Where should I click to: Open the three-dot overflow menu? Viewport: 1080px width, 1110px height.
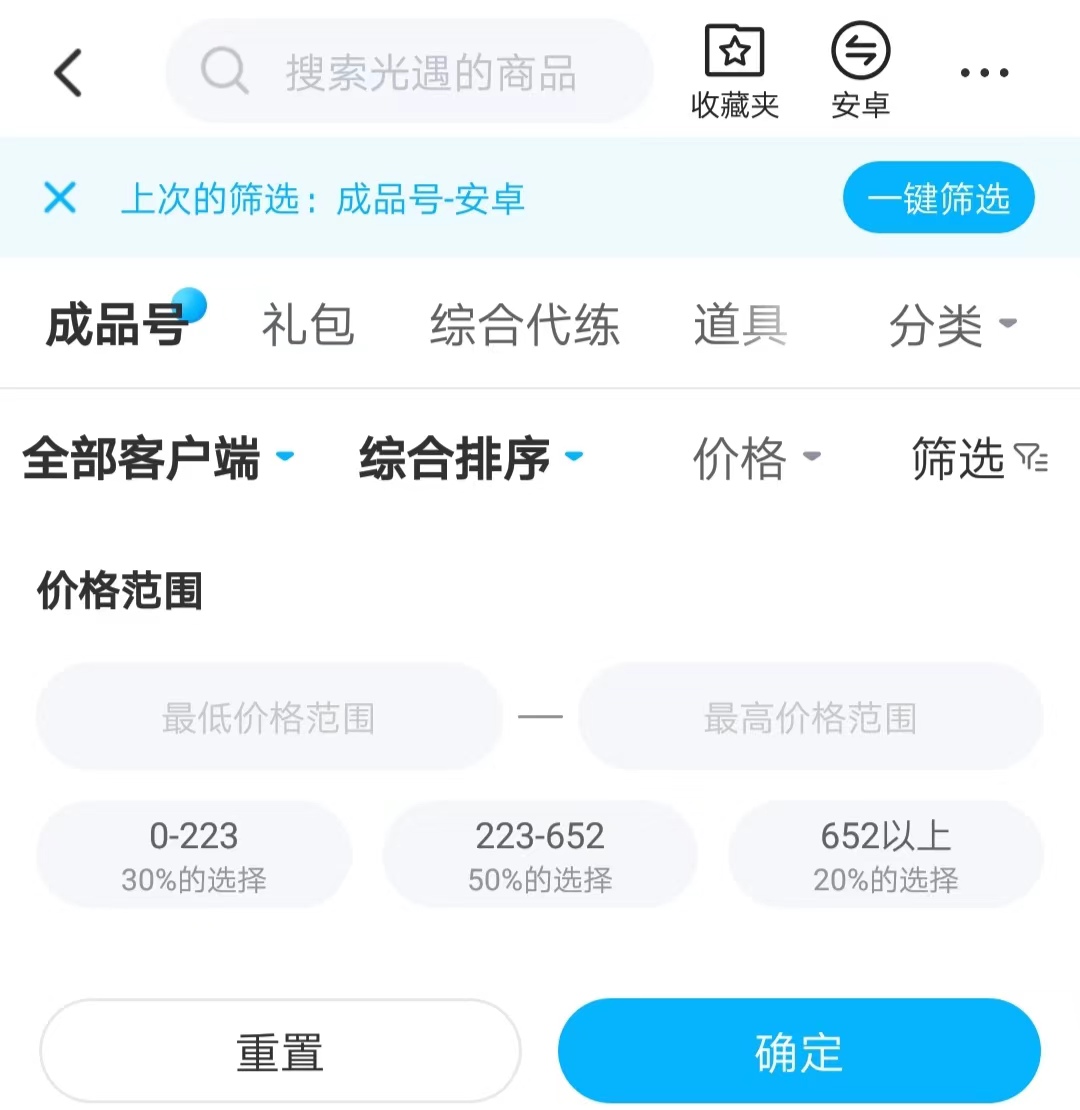point(984,73)
